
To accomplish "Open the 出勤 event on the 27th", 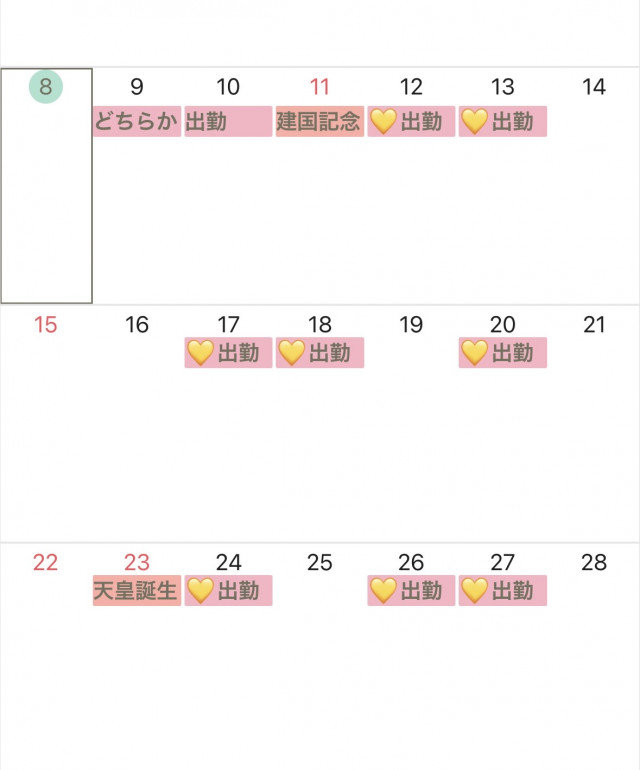I will pyautogui.click(x=502, y=591).
